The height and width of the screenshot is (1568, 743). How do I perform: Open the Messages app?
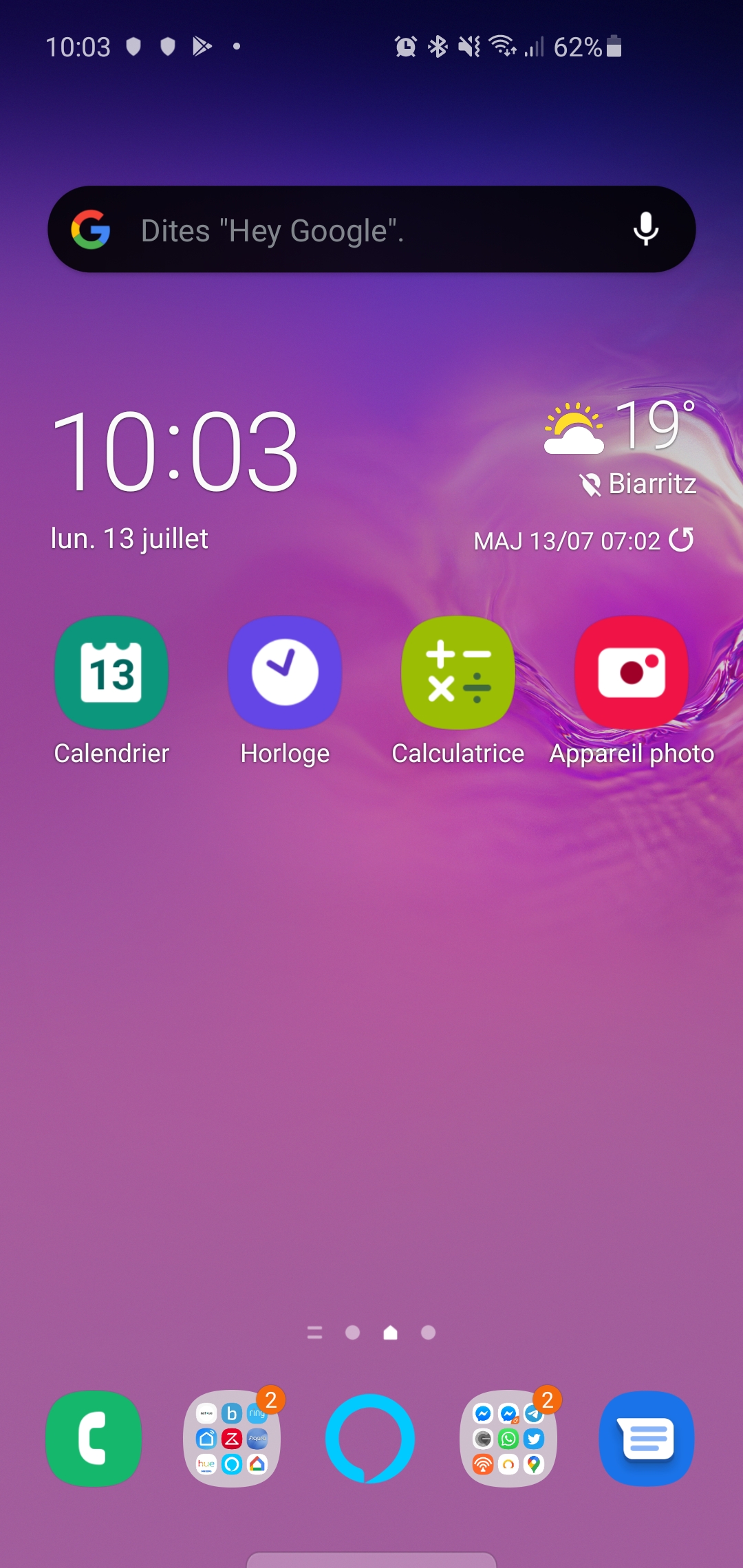tap(647, 1439)
